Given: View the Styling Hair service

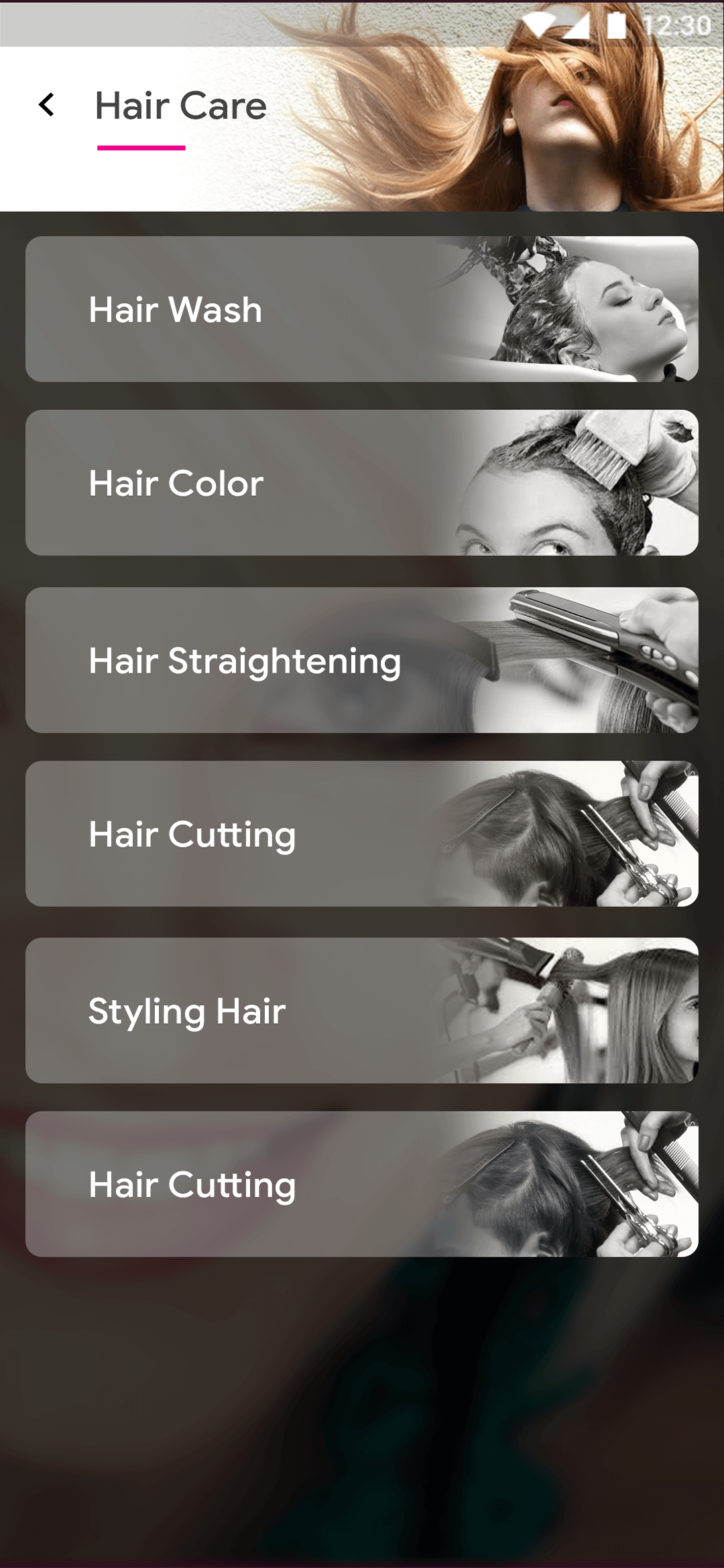Looking at the screenshot, I should pyautogui.click(x=362, y=1010).
